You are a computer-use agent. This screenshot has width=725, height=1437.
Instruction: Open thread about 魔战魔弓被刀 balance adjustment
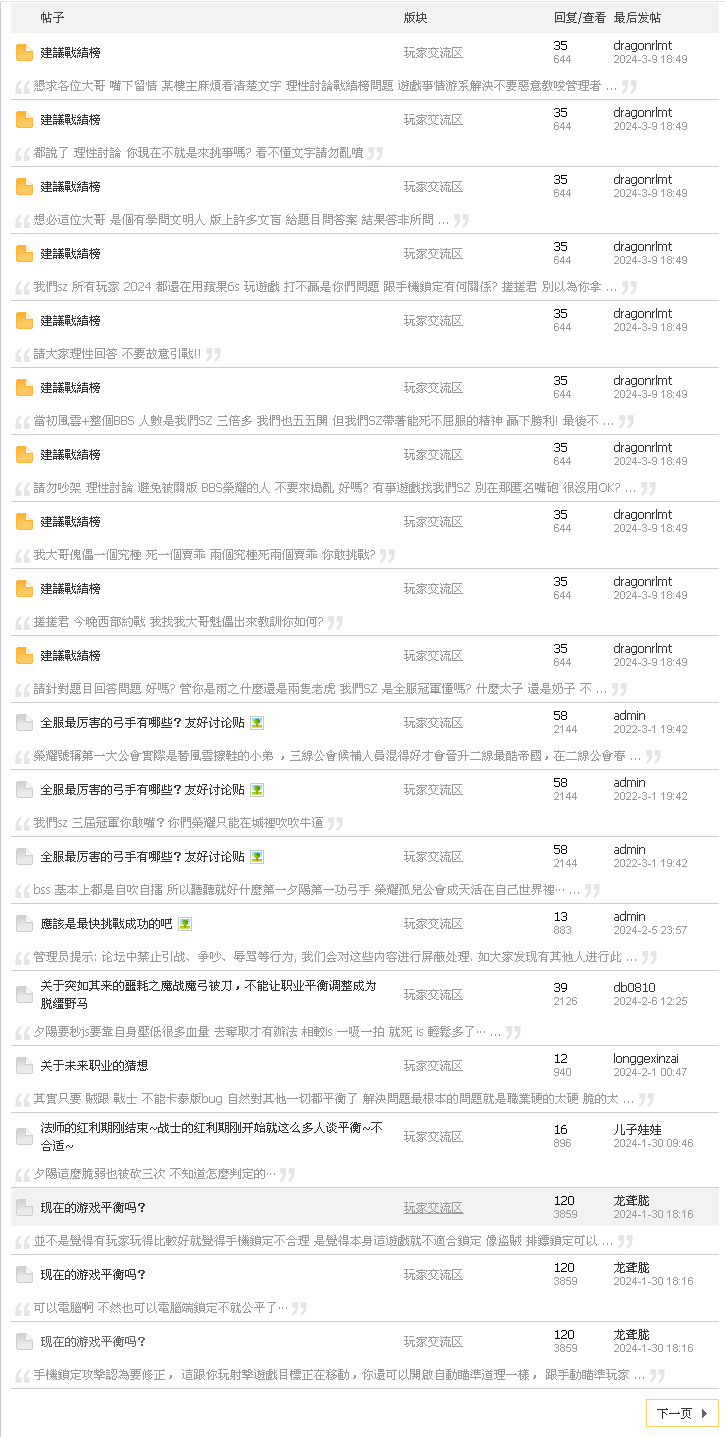(x=208, y=994)
